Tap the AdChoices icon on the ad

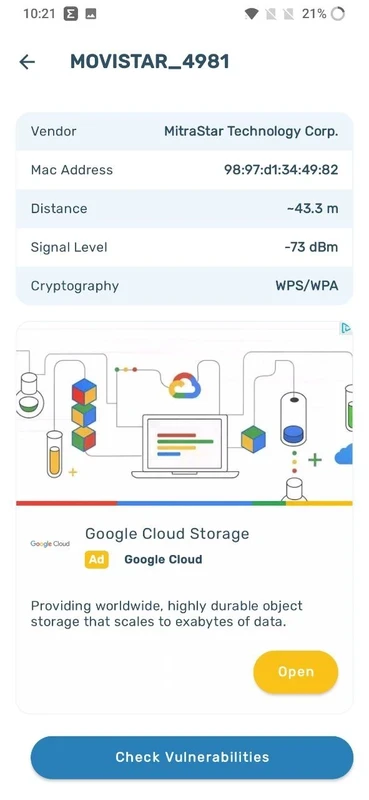(346, 328)
